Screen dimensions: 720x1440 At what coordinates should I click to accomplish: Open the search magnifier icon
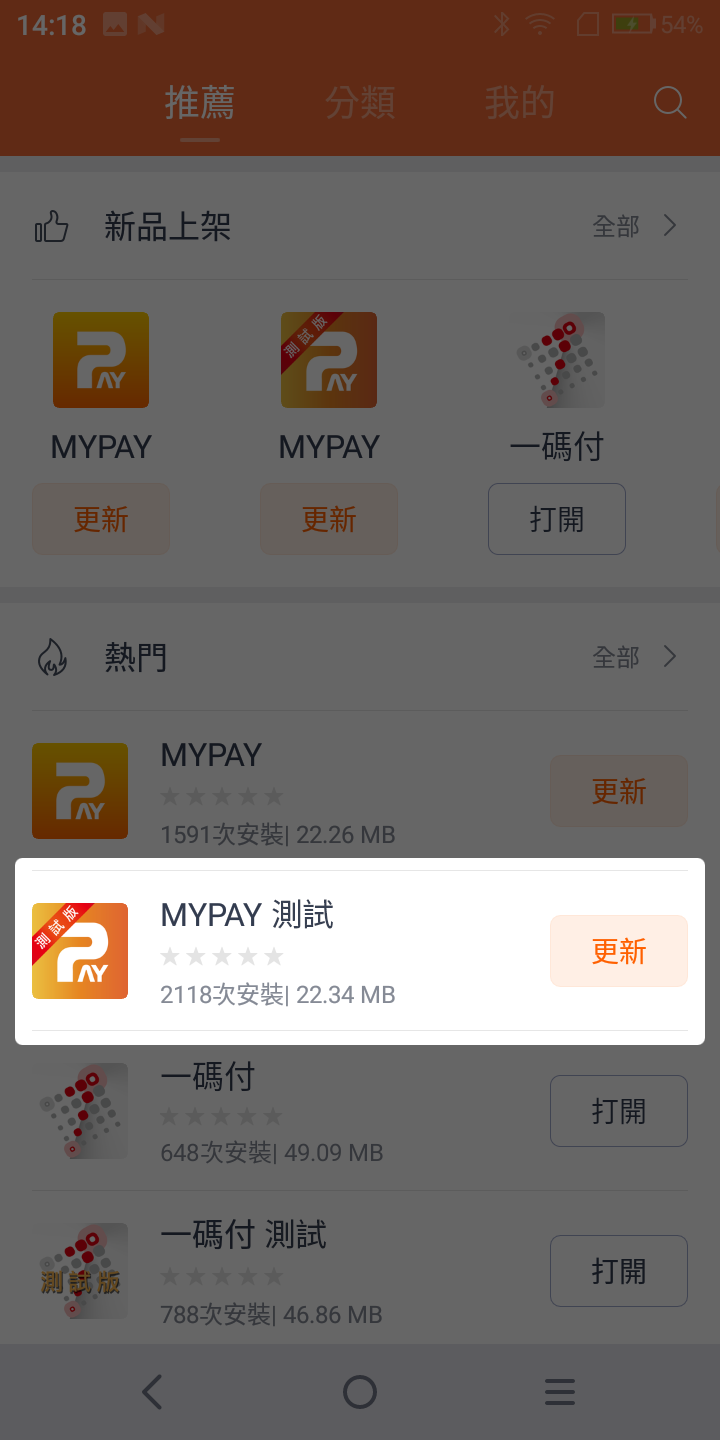[669, 102]
